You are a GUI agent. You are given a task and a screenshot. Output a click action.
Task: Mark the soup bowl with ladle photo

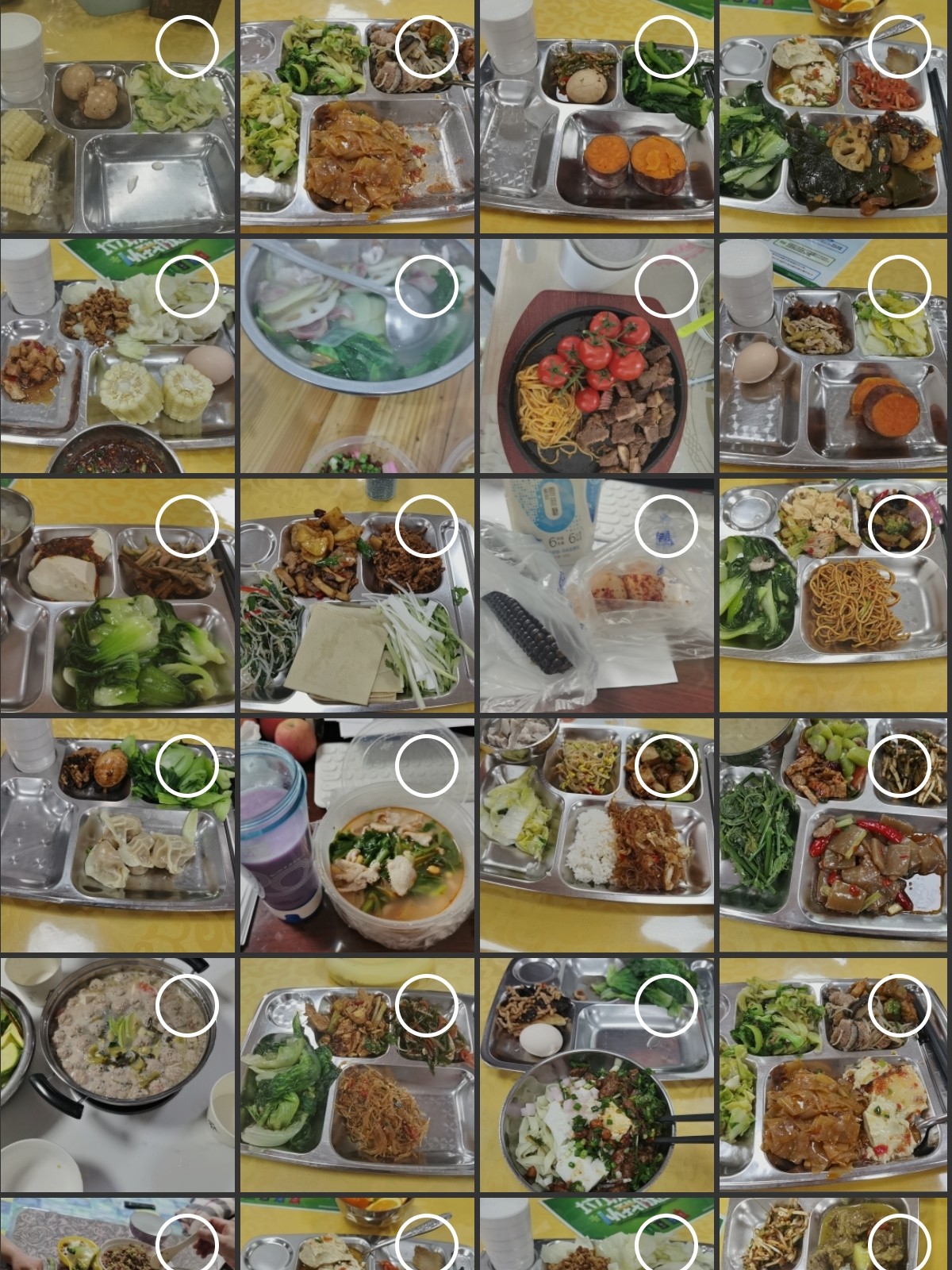tap(427, 287)
